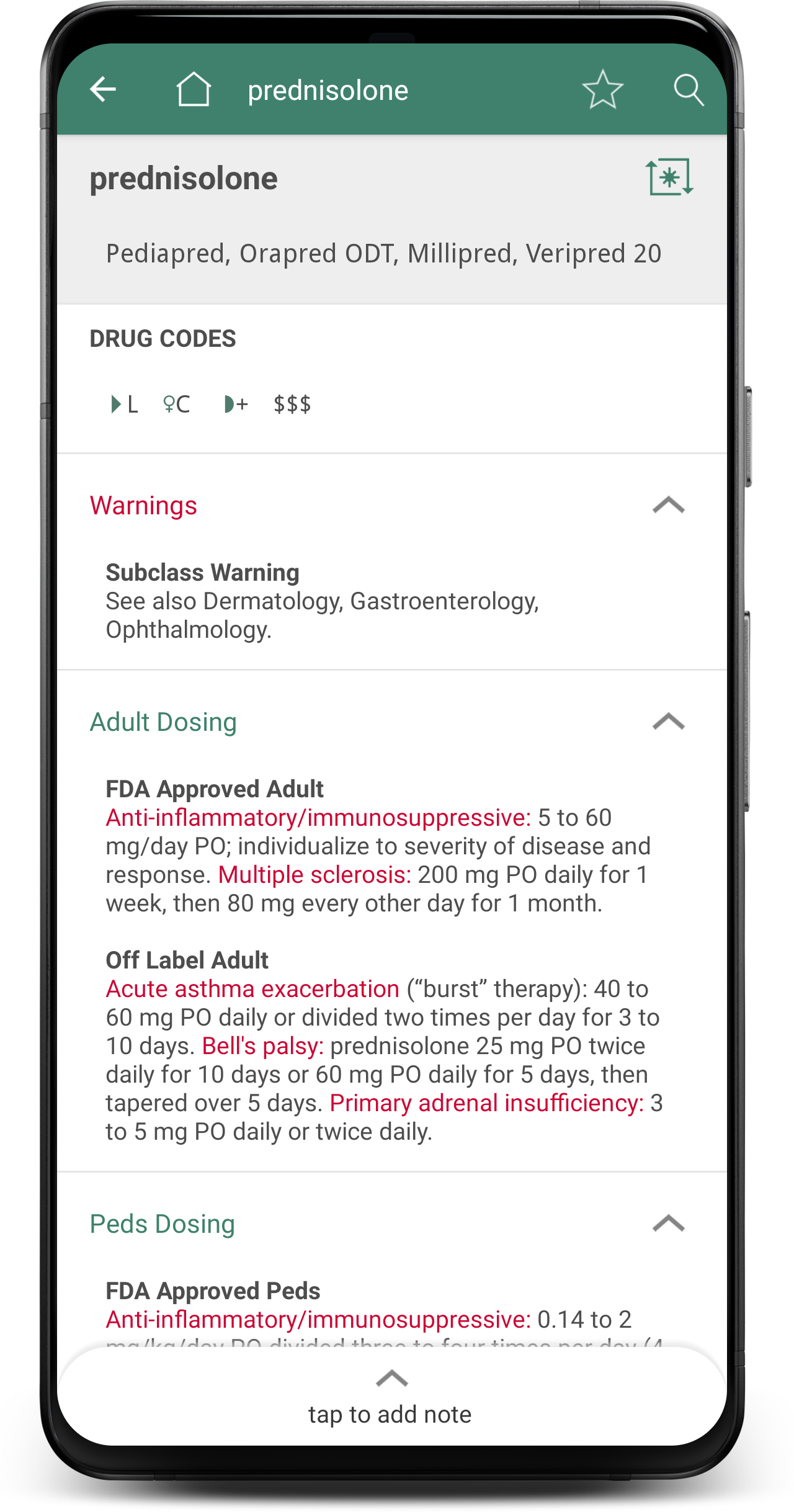Collapse the Warnings section
The height and width of the screenshot is (1512, 794).
tap(668, 505)
